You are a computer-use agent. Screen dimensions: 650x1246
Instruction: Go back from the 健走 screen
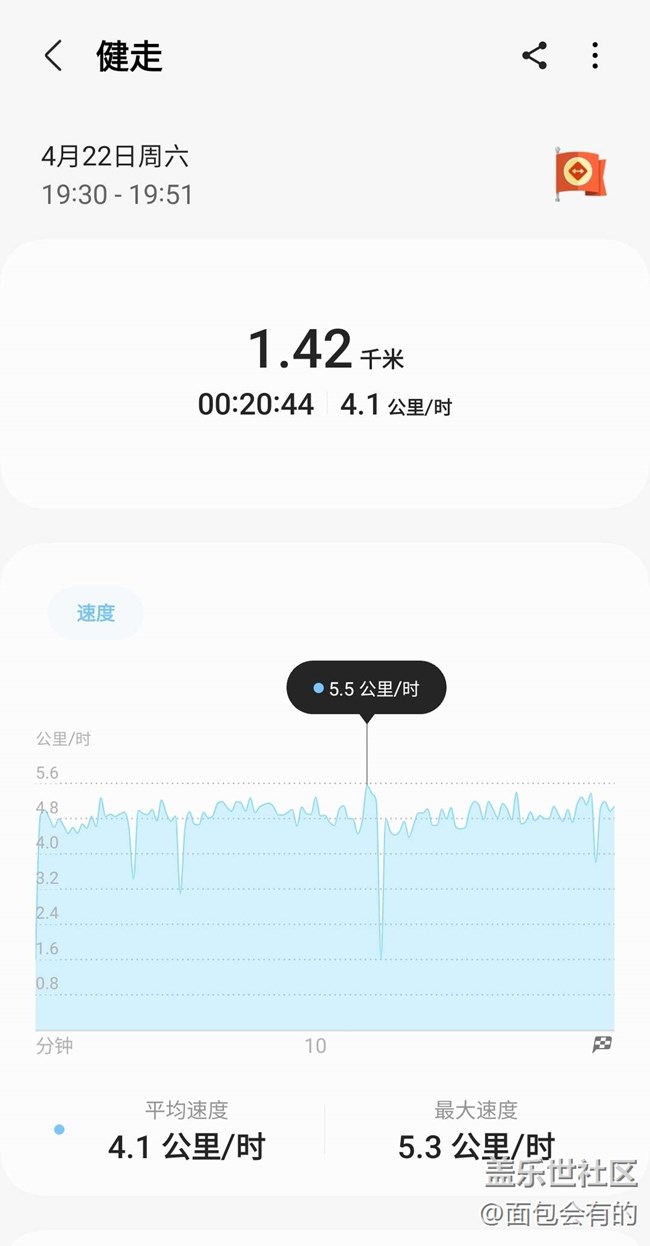pos(54,56)
